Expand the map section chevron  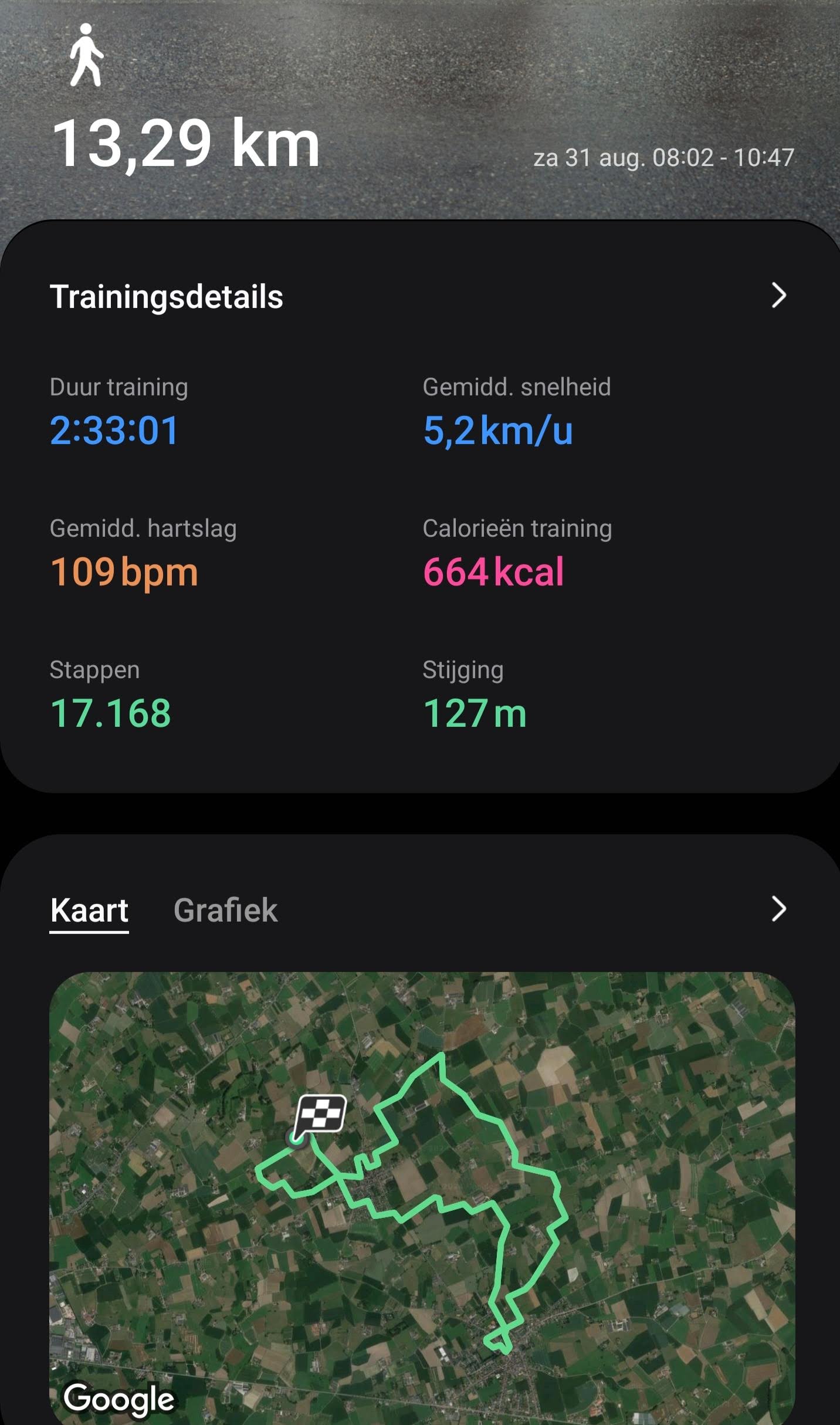778,909
